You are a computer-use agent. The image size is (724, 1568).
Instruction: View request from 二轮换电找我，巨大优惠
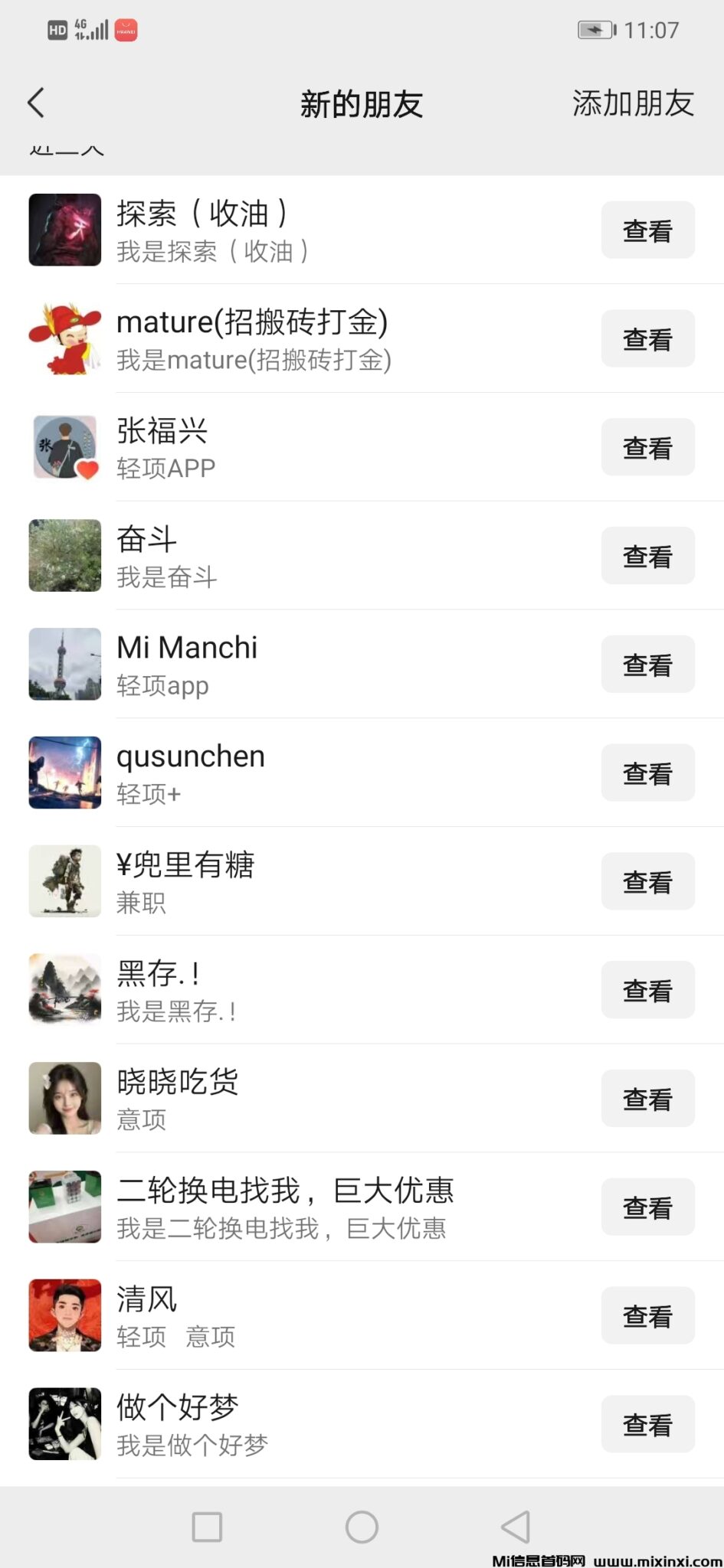pyautogui.click(x=647, y=1208)
